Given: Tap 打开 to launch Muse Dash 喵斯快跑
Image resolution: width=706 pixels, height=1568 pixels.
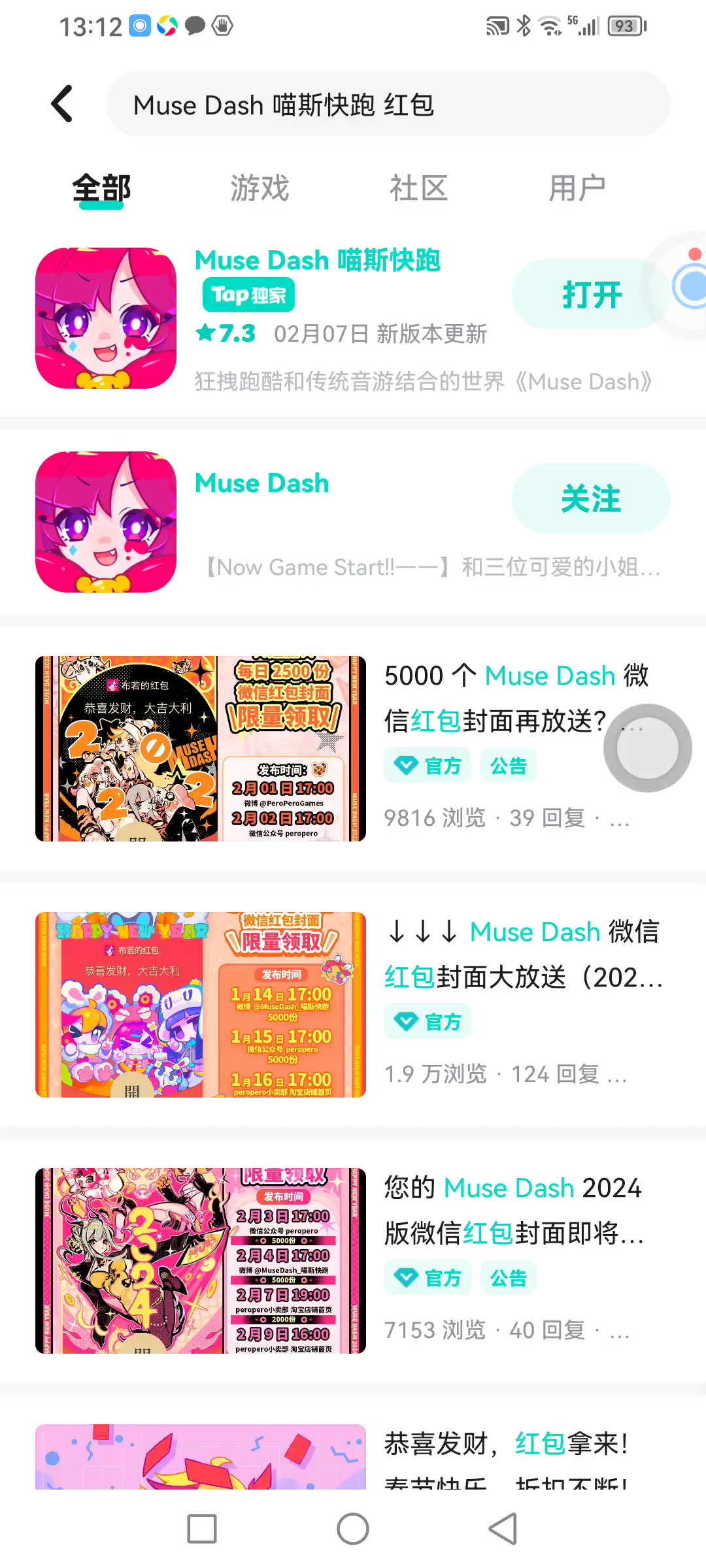Looking at the screenshot, I should pos(591,294).
